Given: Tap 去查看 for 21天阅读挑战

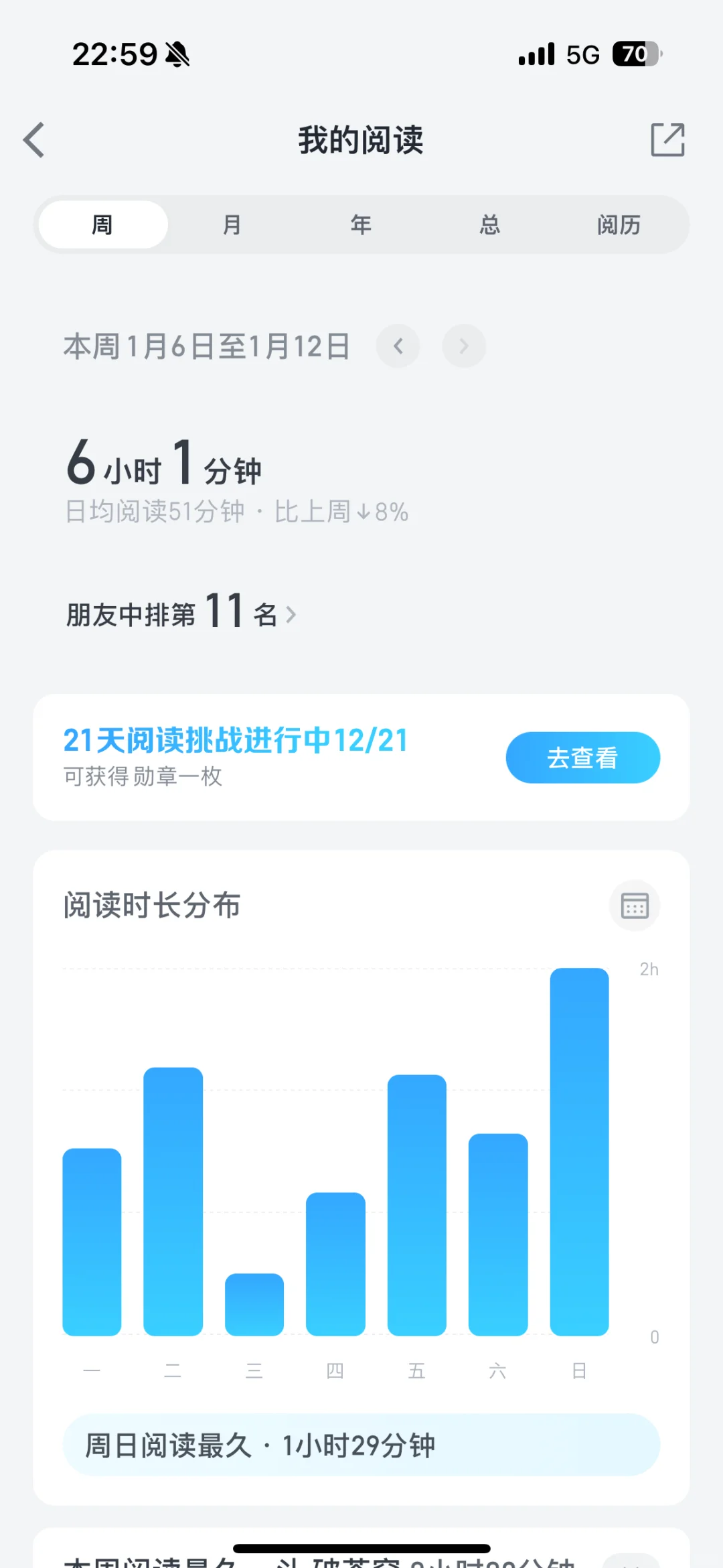Looking at the screenshot, I should [583, 758].
